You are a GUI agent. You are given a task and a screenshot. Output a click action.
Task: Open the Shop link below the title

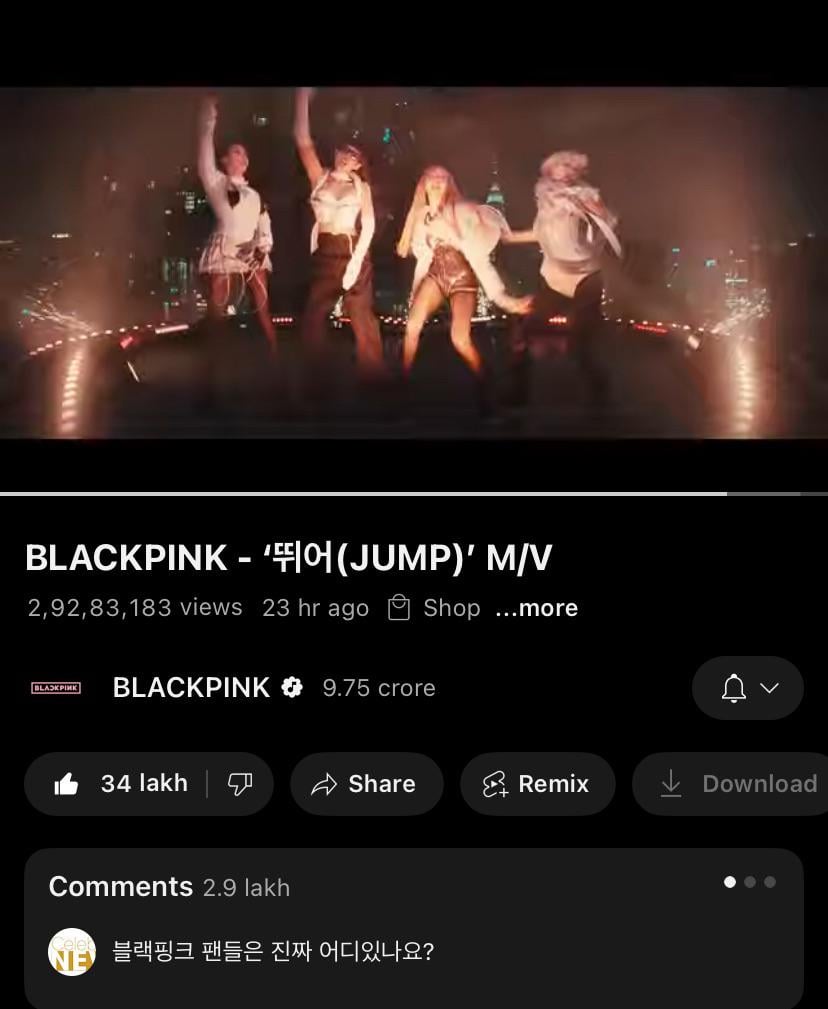click(434, 608)
